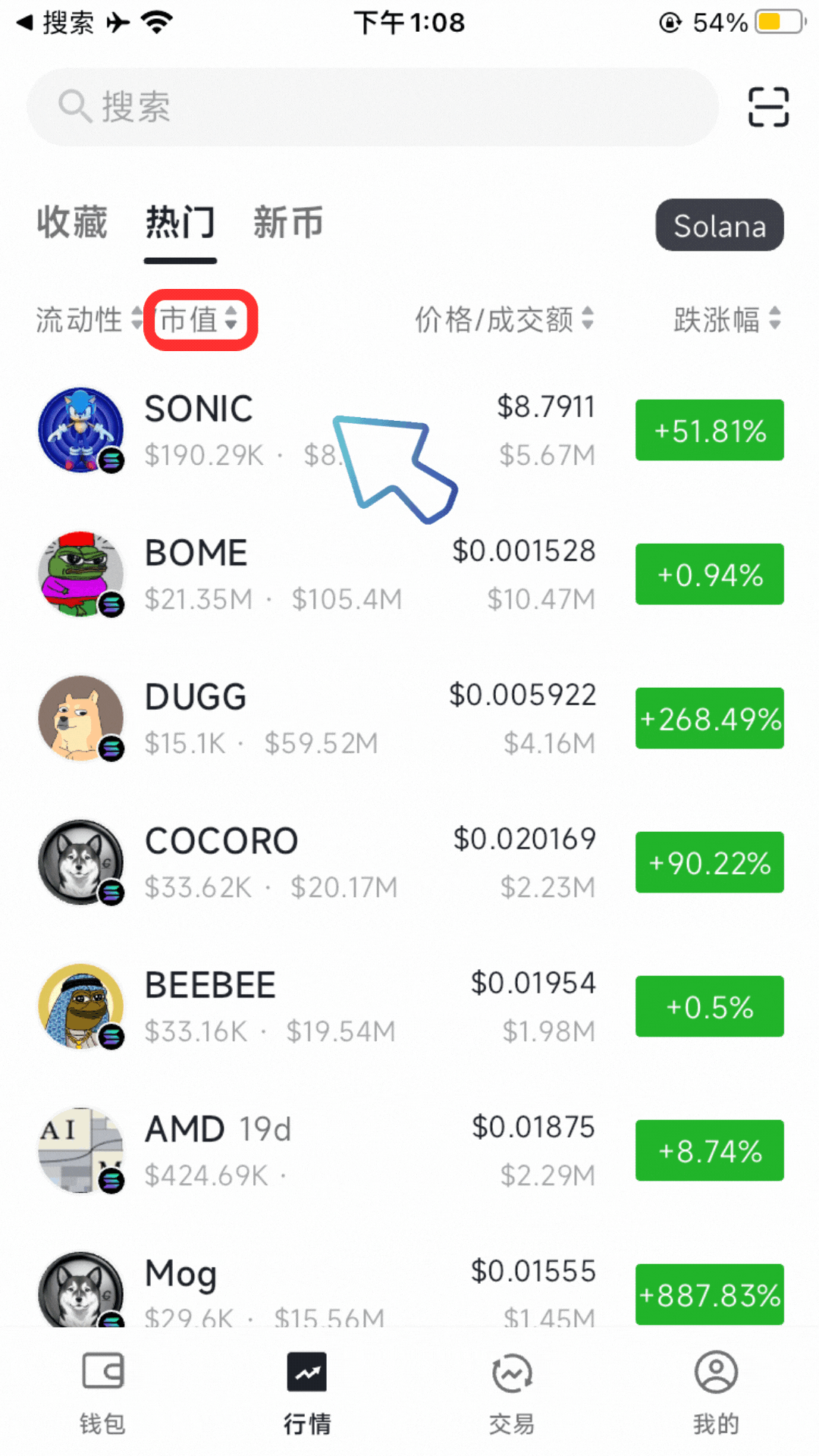Viewport: 819px width, 1456px height.
Task: Sort by 价格/成交额
Action: coord(504,320)
